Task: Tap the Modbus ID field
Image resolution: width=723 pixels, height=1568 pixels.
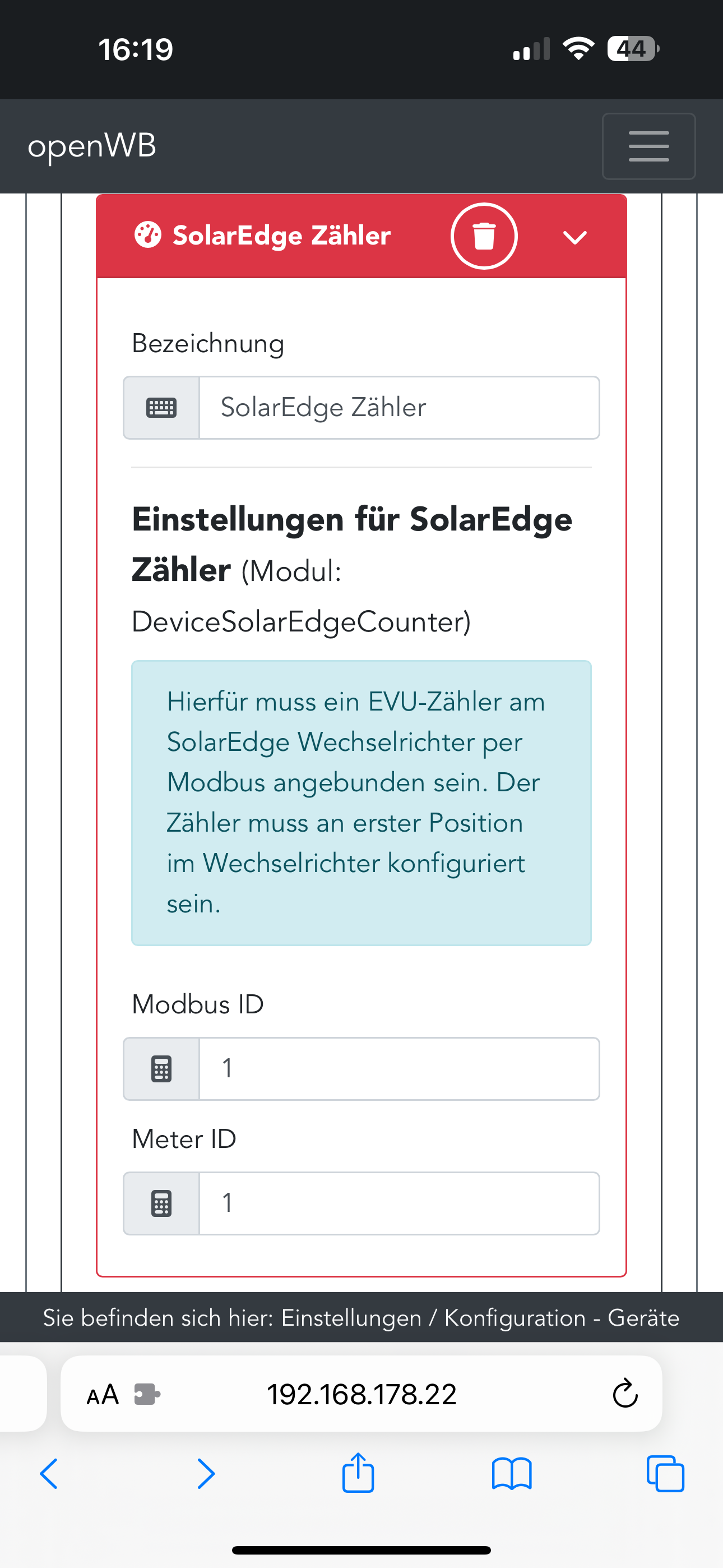Action: [x=398, y=1068]
